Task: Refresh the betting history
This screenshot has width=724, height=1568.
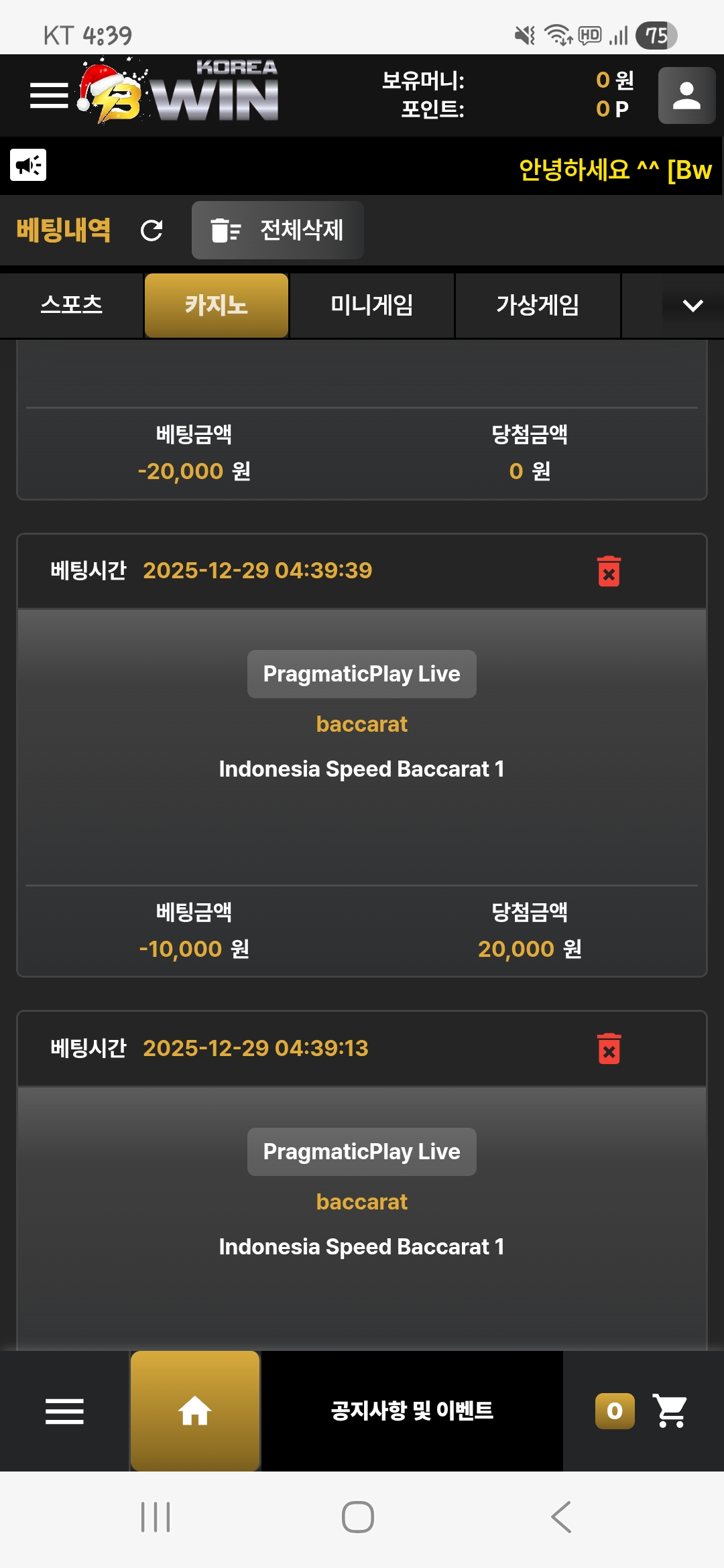Action: pos(152,231)
